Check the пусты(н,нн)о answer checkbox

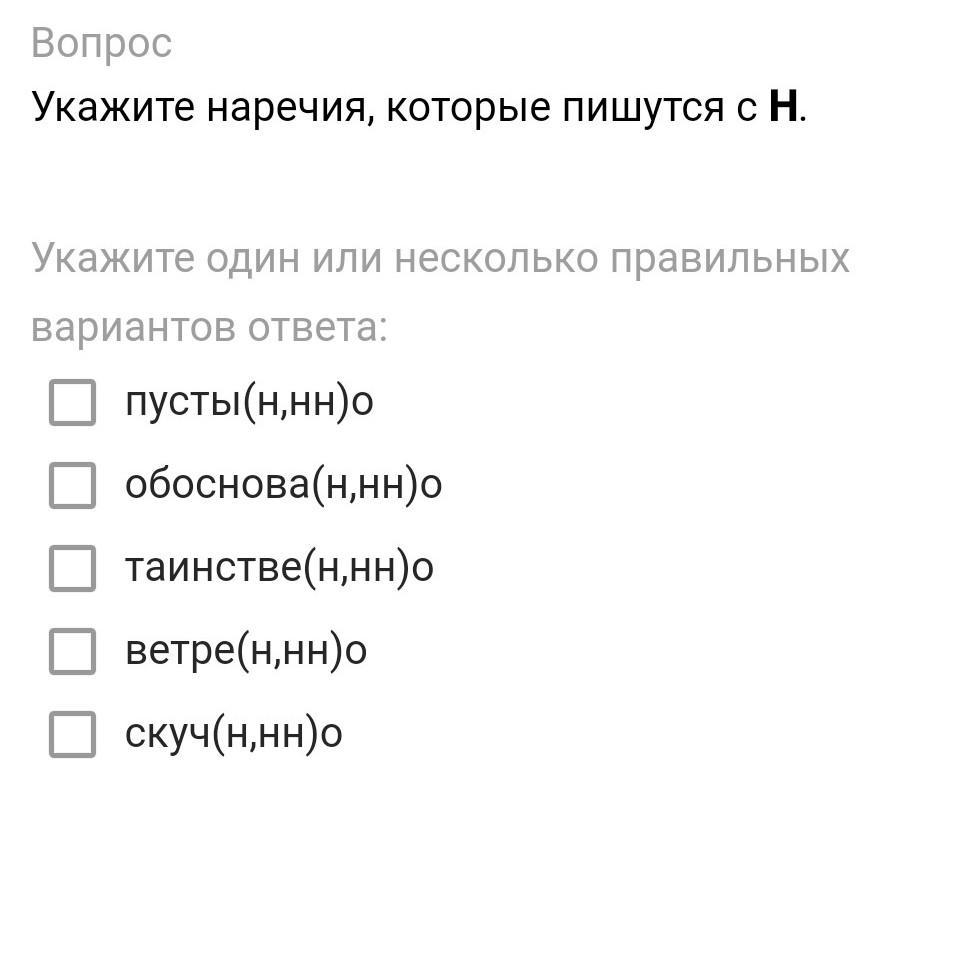click(x=72, y=402)
